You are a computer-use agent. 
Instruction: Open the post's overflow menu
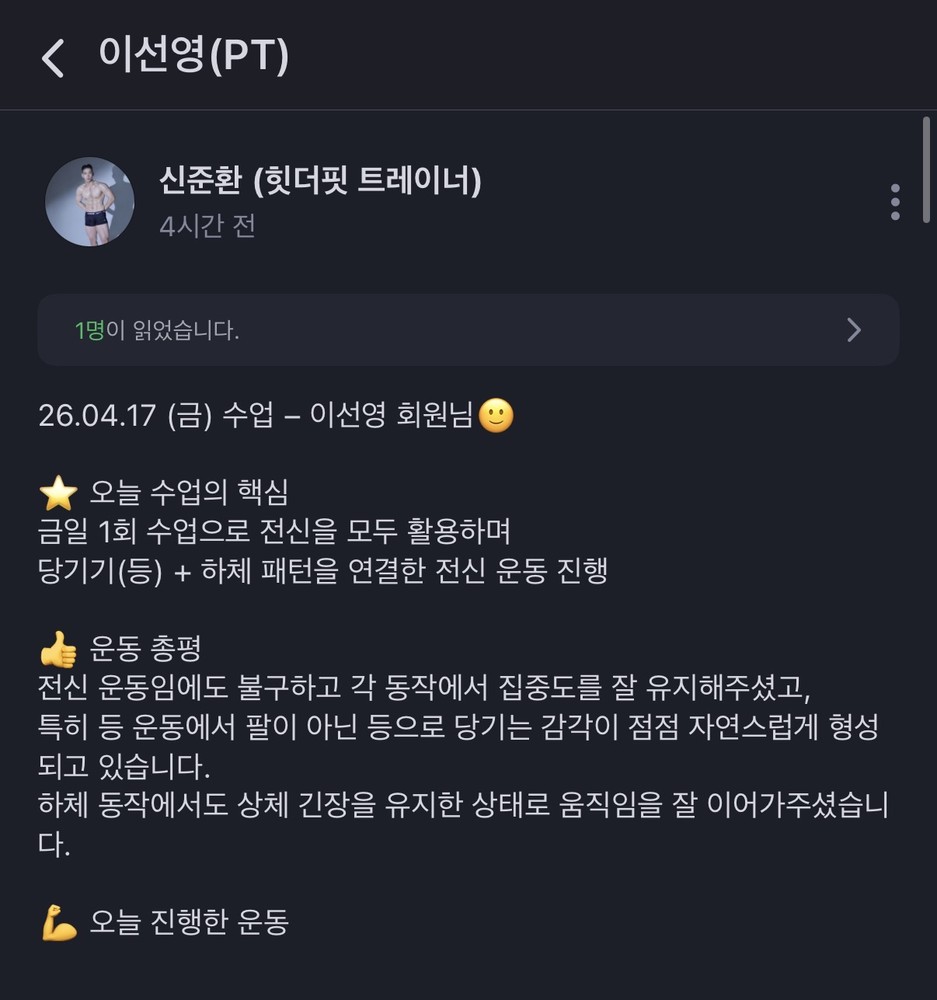[x=895, y=202]
